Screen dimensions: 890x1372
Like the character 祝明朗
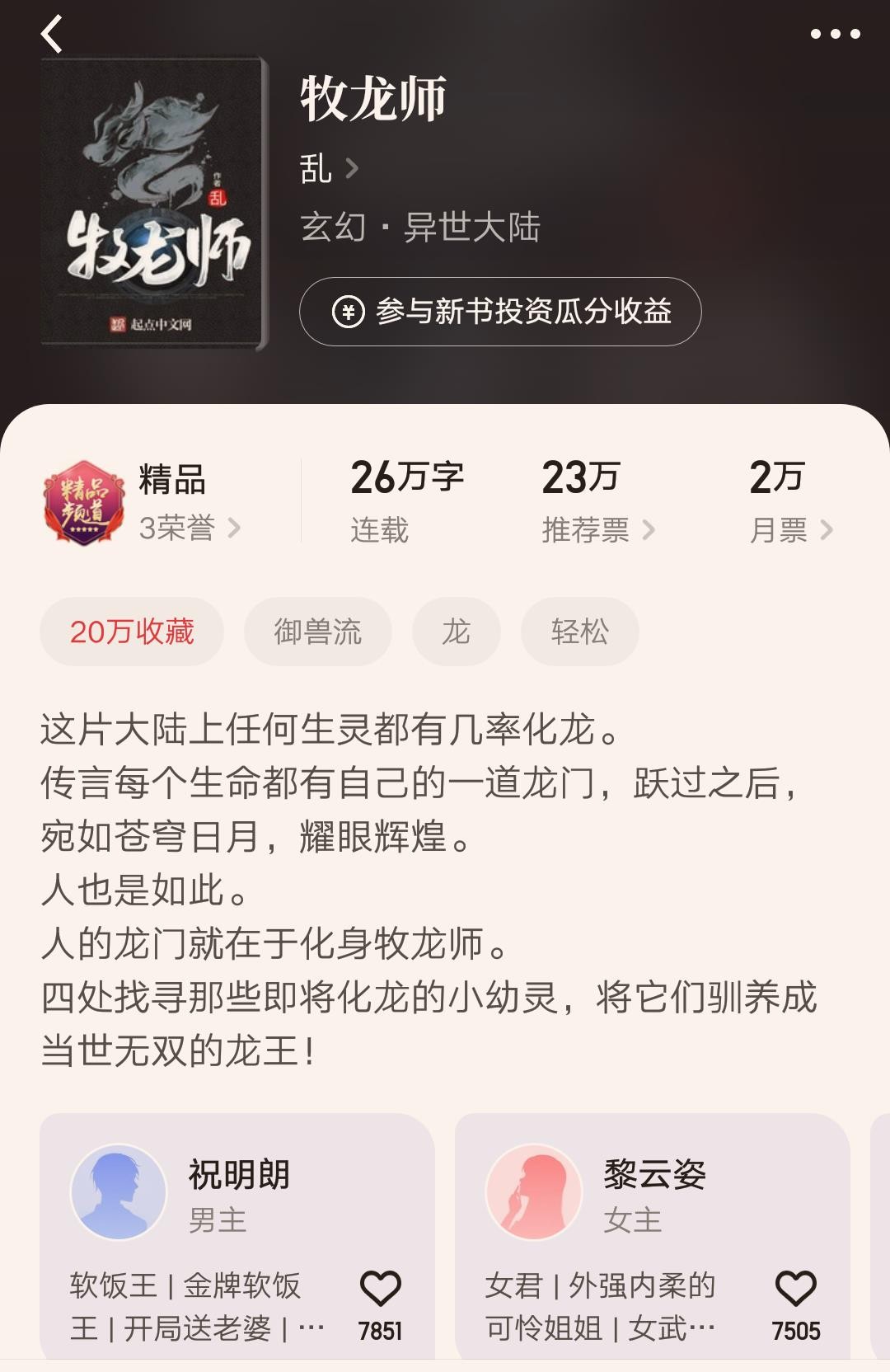(x=380, y=1289)
